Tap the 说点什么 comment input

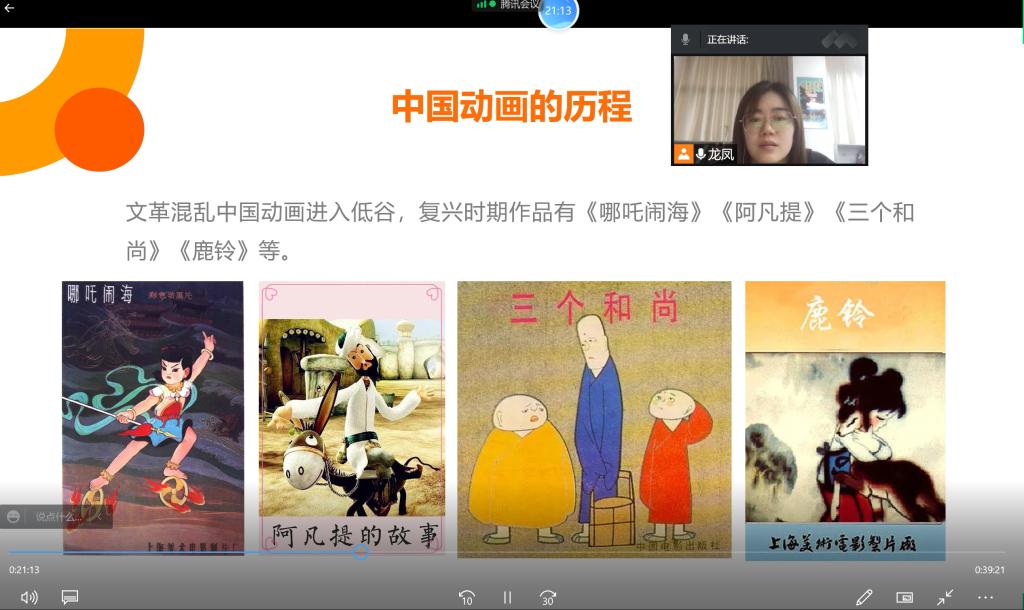coord(58,517)
